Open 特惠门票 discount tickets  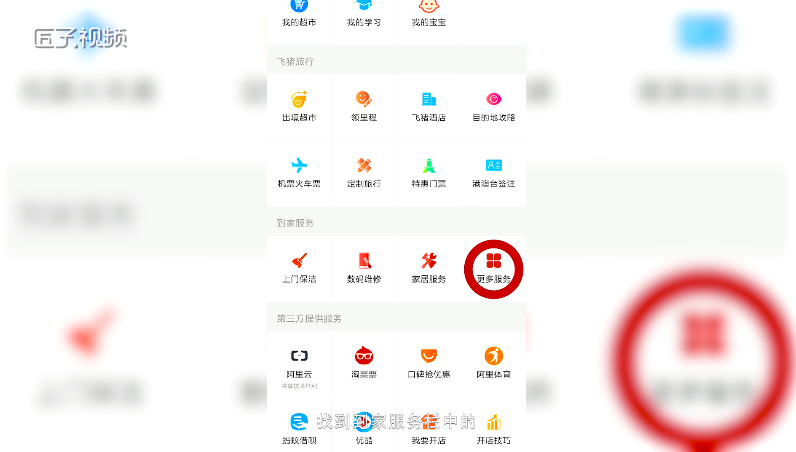click(x=428, y=172)
